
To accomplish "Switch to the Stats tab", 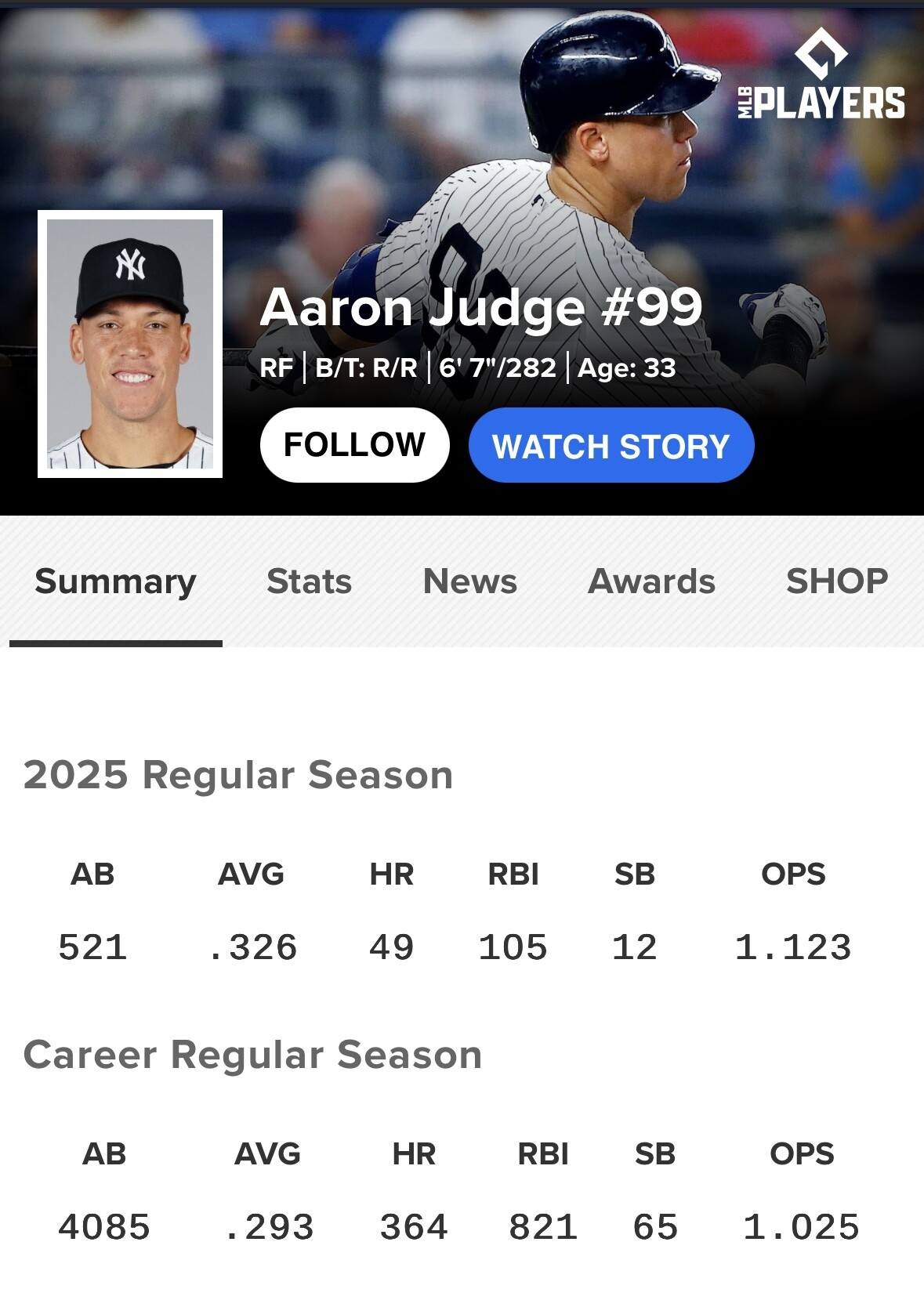I will click(309, 581).
